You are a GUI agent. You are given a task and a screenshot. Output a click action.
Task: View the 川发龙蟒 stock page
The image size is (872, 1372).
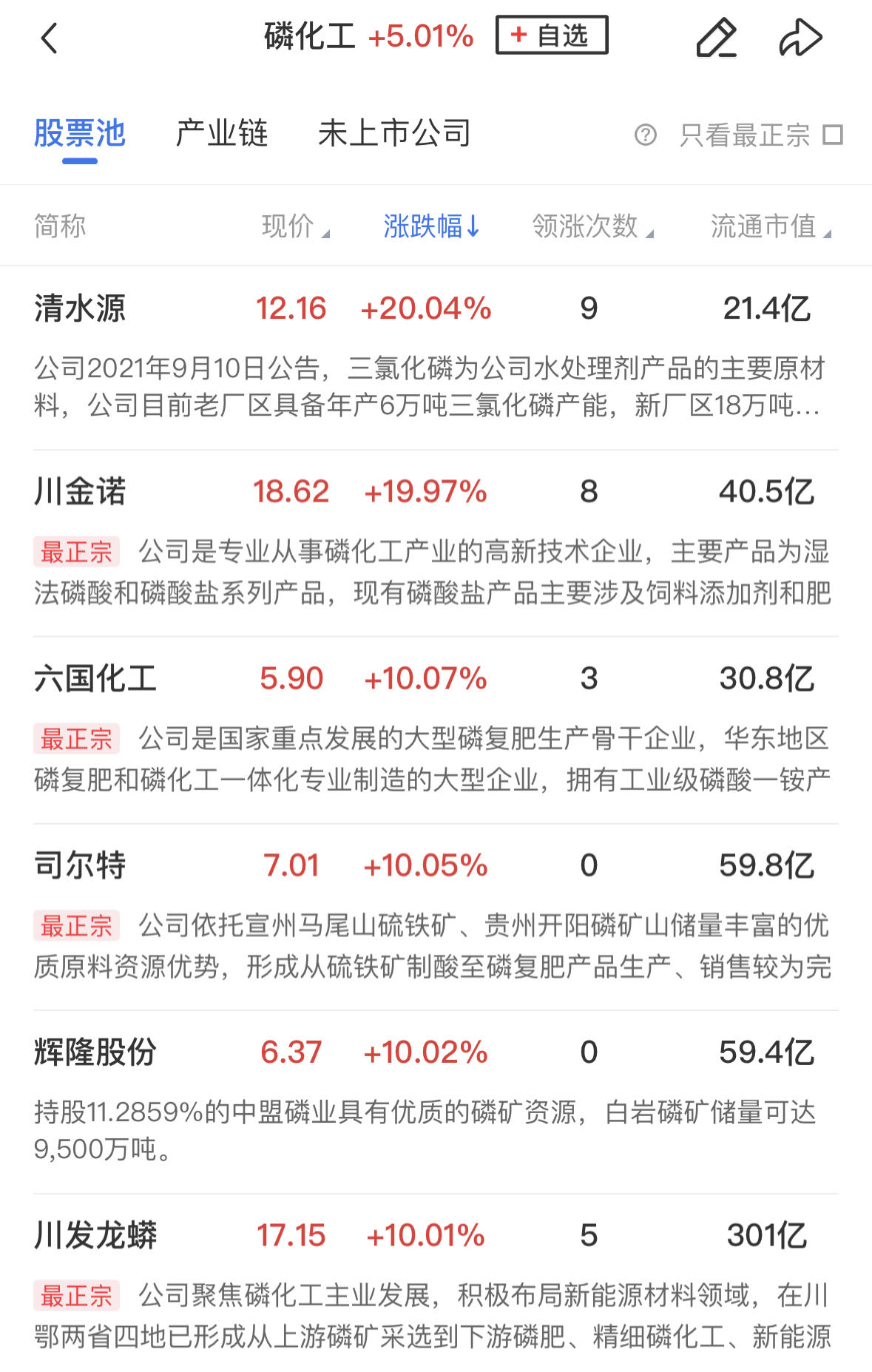(95, 1236)
